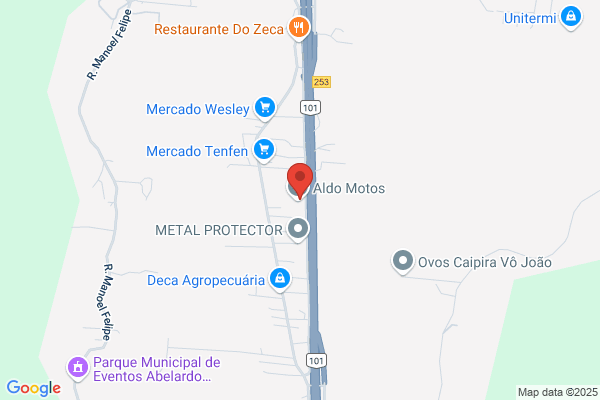The image size is (600, 400).
Task: Select the Mercado Wesley shopping pin
Action: click(265, 108)
